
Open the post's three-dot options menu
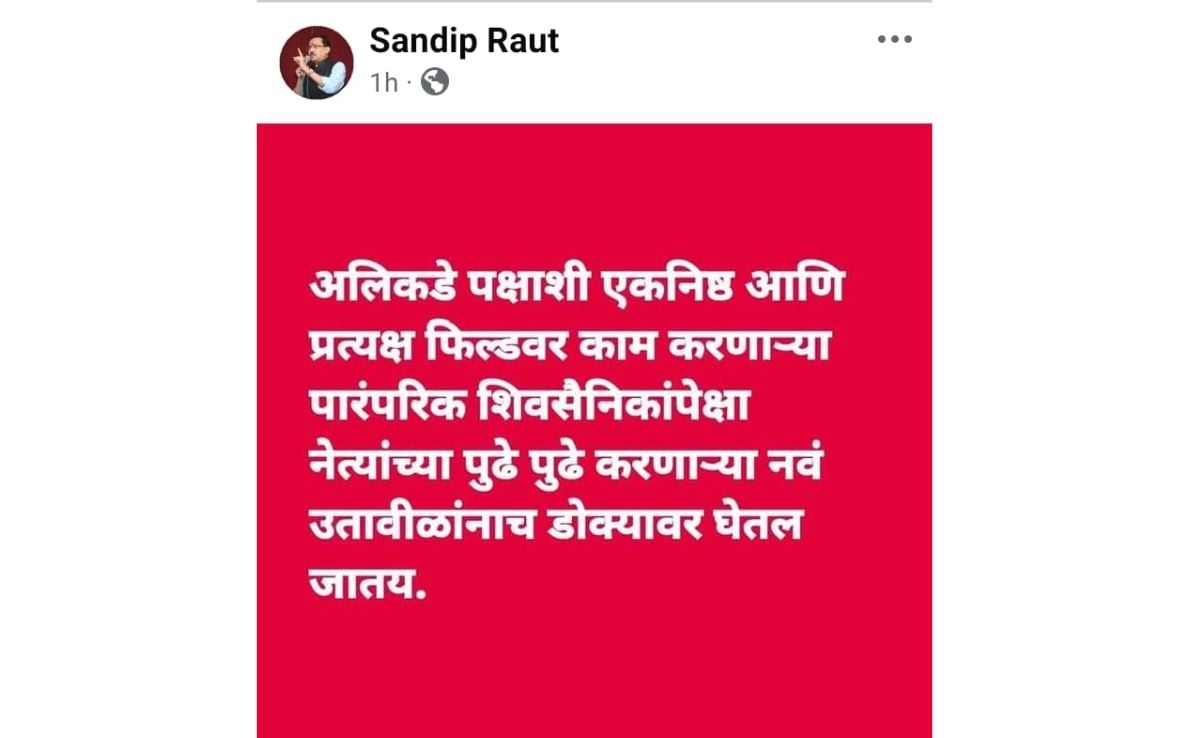(x=894, y=40)
